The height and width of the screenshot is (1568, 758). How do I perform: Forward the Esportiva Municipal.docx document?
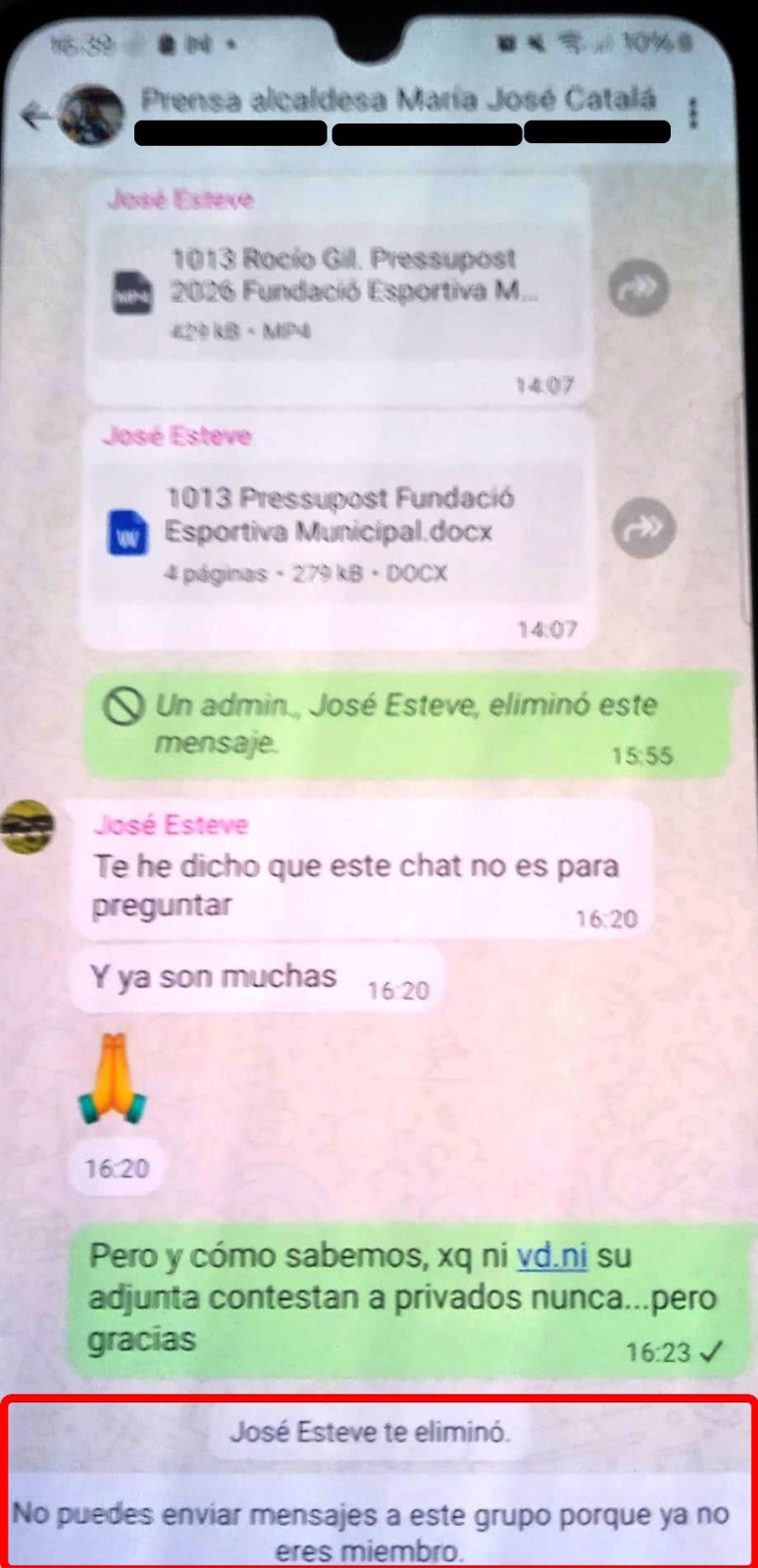pos(644,528)
